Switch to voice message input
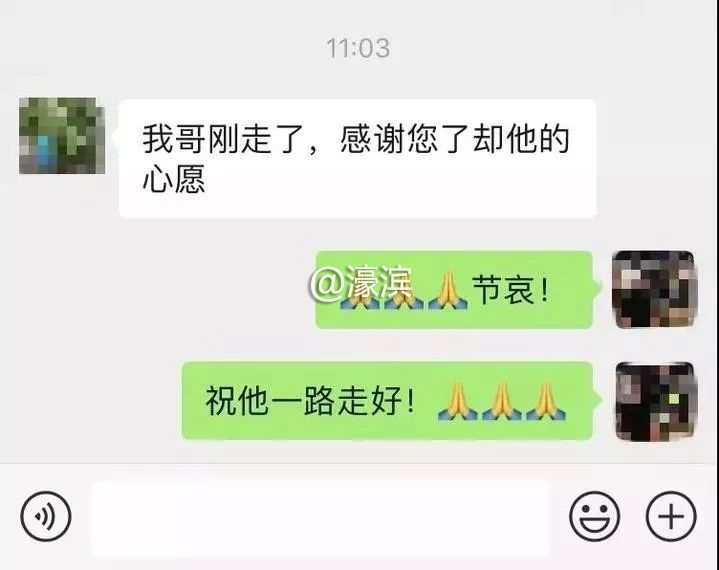This screenshot has width=719, height=570. click(x=45, y=517)
